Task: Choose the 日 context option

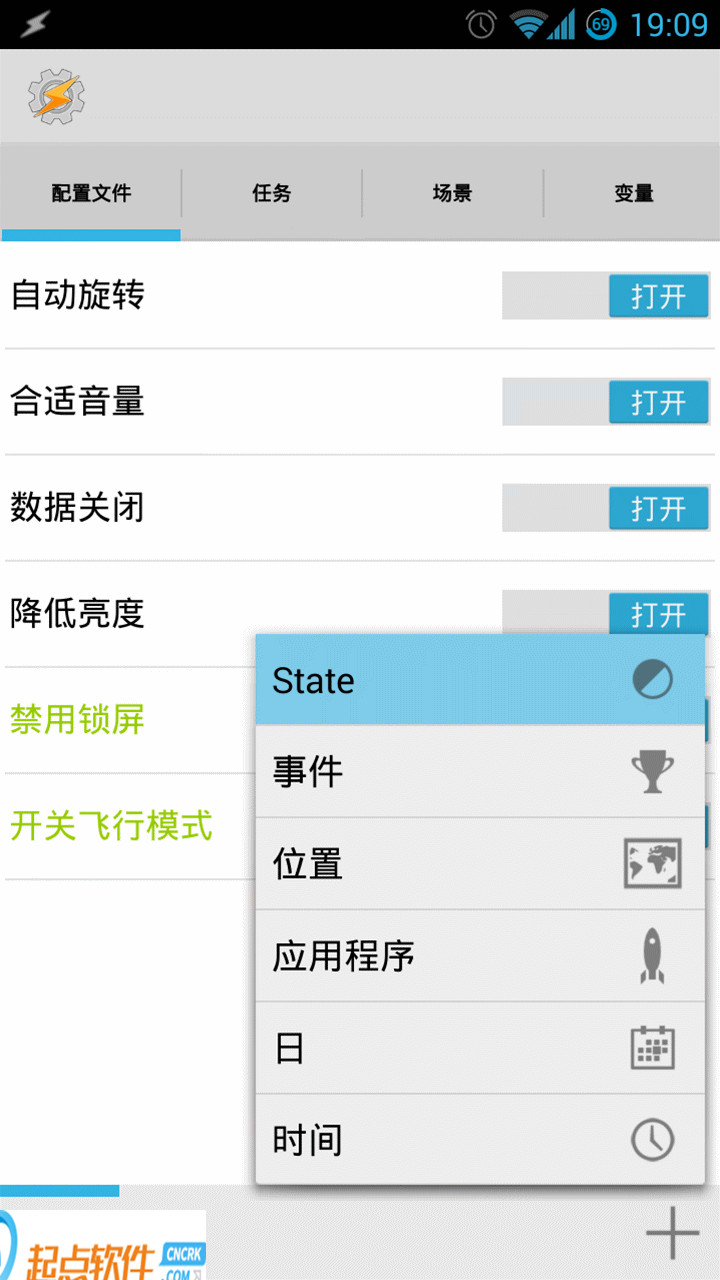Action: (x=480, y=1048)
